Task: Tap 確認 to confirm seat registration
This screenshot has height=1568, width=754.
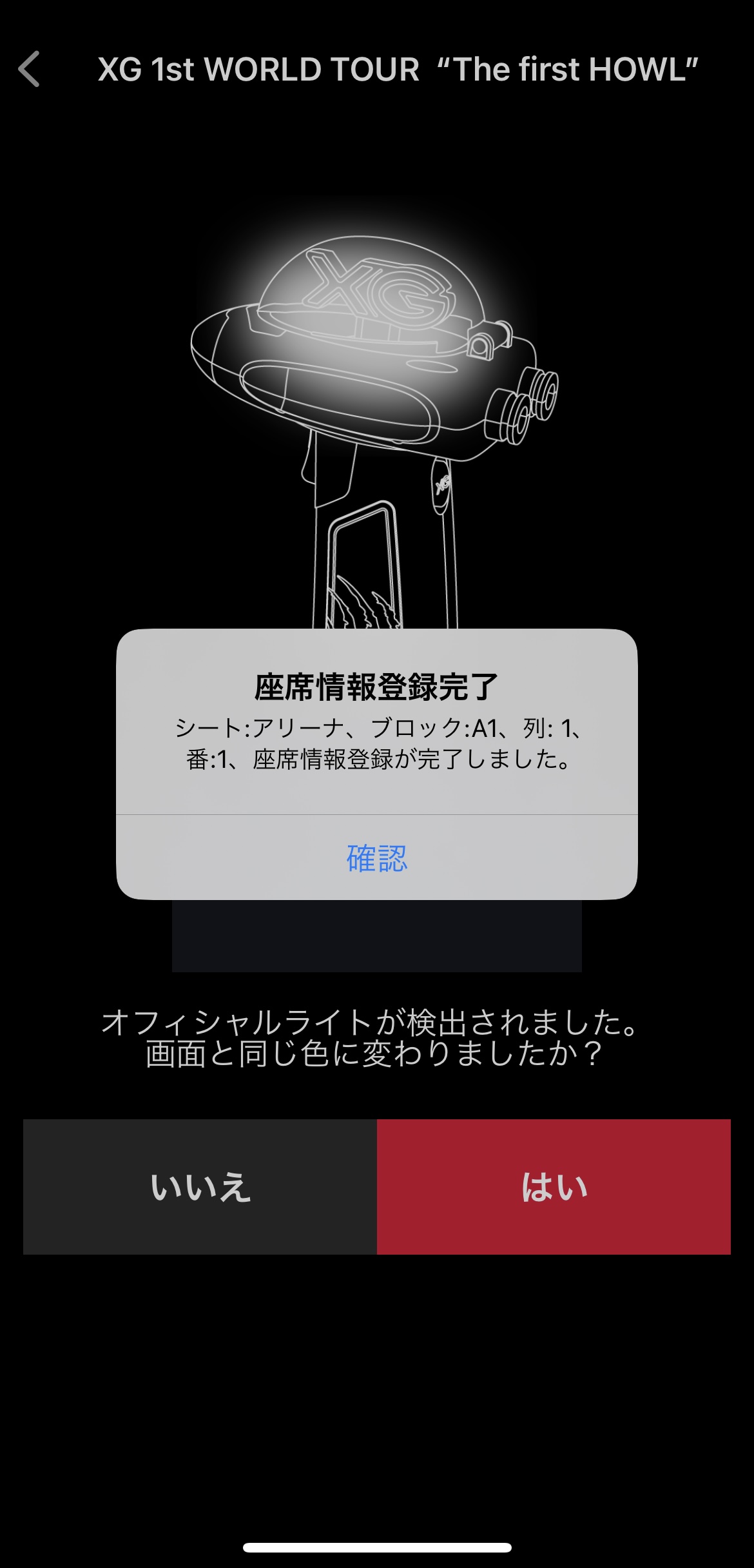Action: click(377, 857)
